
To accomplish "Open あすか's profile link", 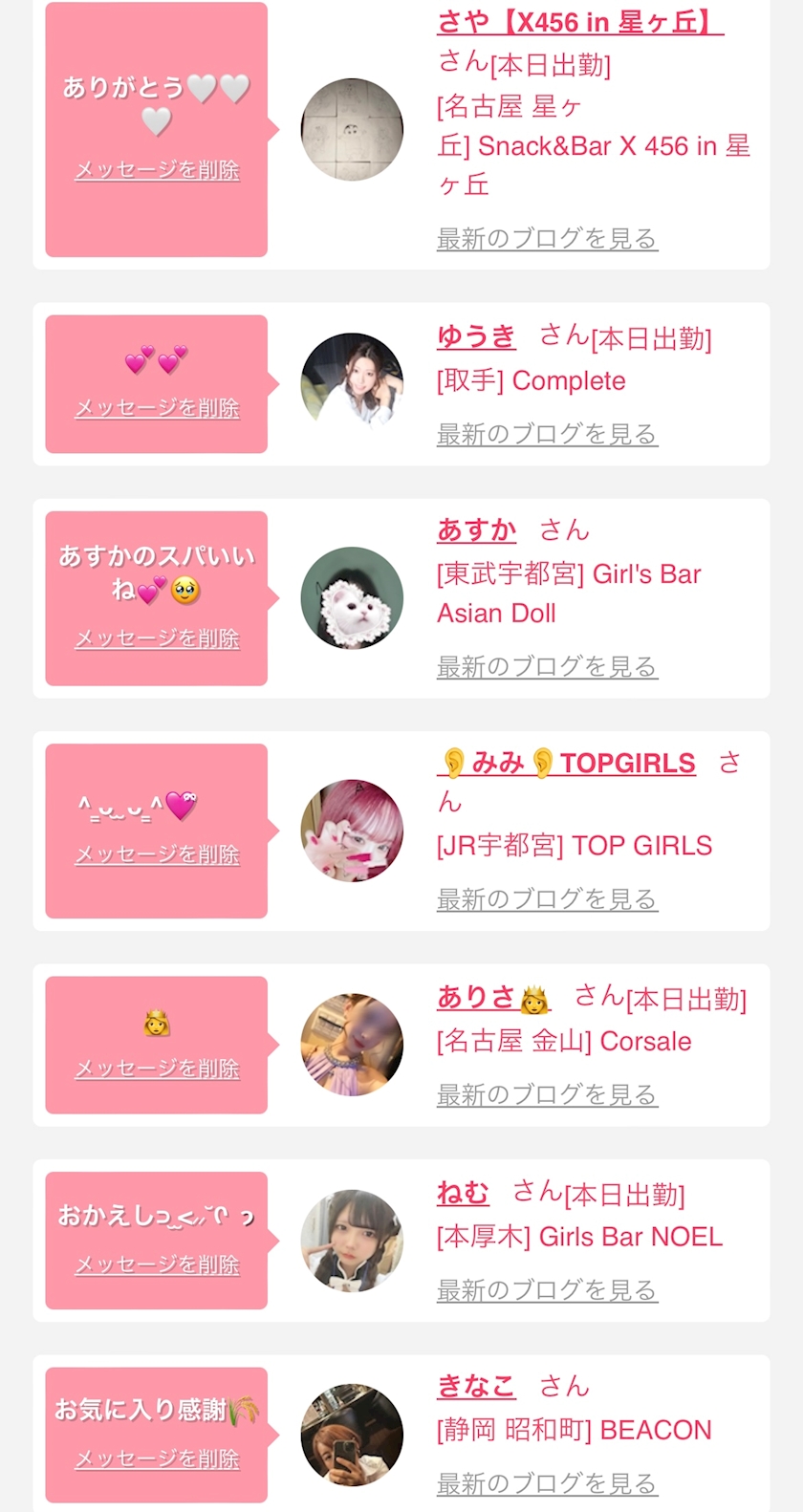I will pos(476,529).
